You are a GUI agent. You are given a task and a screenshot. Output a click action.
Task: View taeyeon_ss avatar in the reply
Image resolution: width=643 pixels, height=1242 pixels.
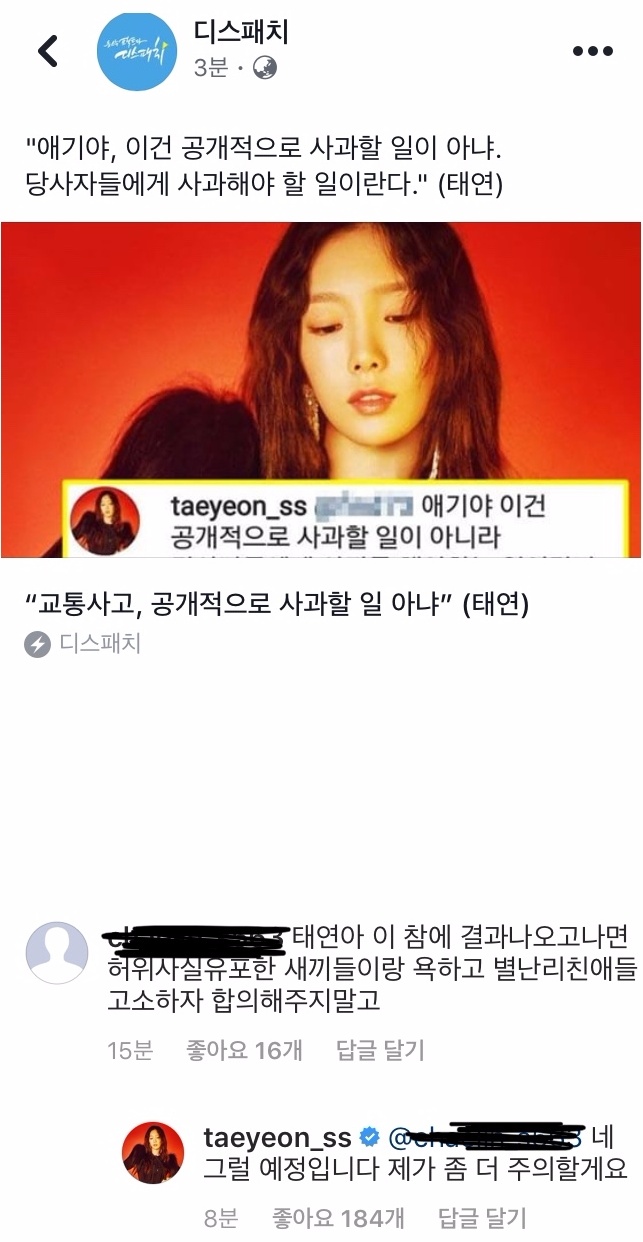click(153, 1152)
